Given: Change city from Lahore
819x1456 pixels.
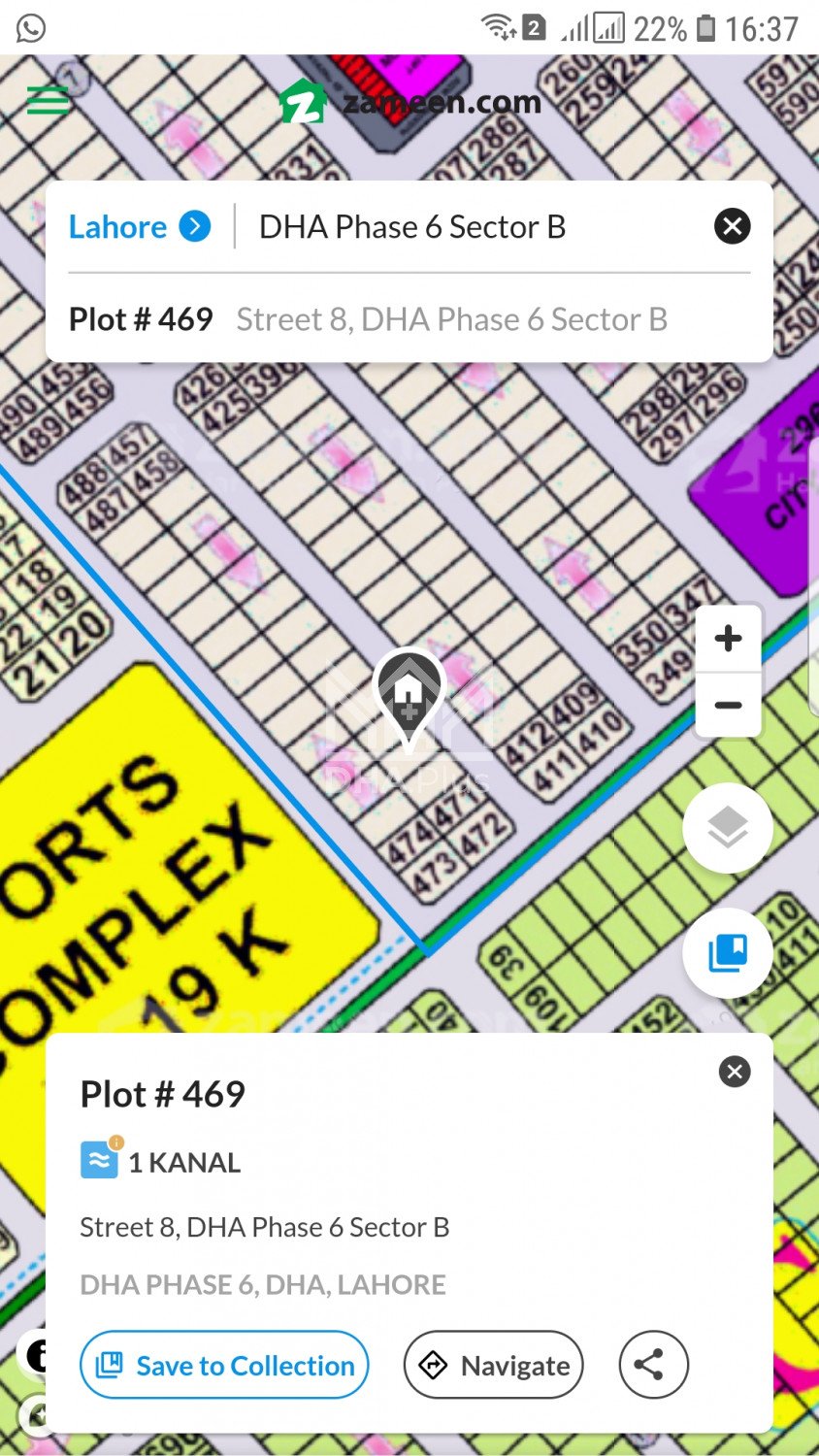Looking at the screenshot, I should 139,227.
